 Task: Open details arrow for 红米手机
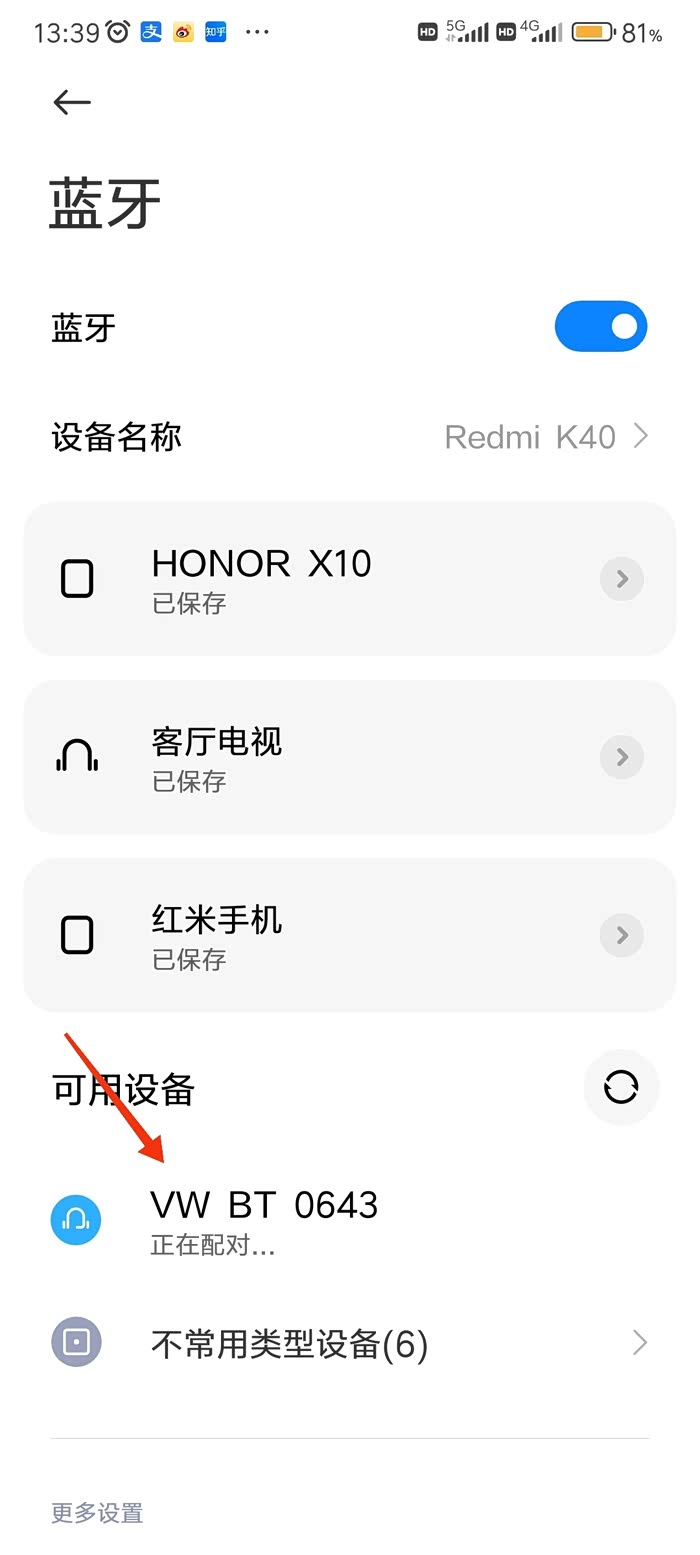621,935
